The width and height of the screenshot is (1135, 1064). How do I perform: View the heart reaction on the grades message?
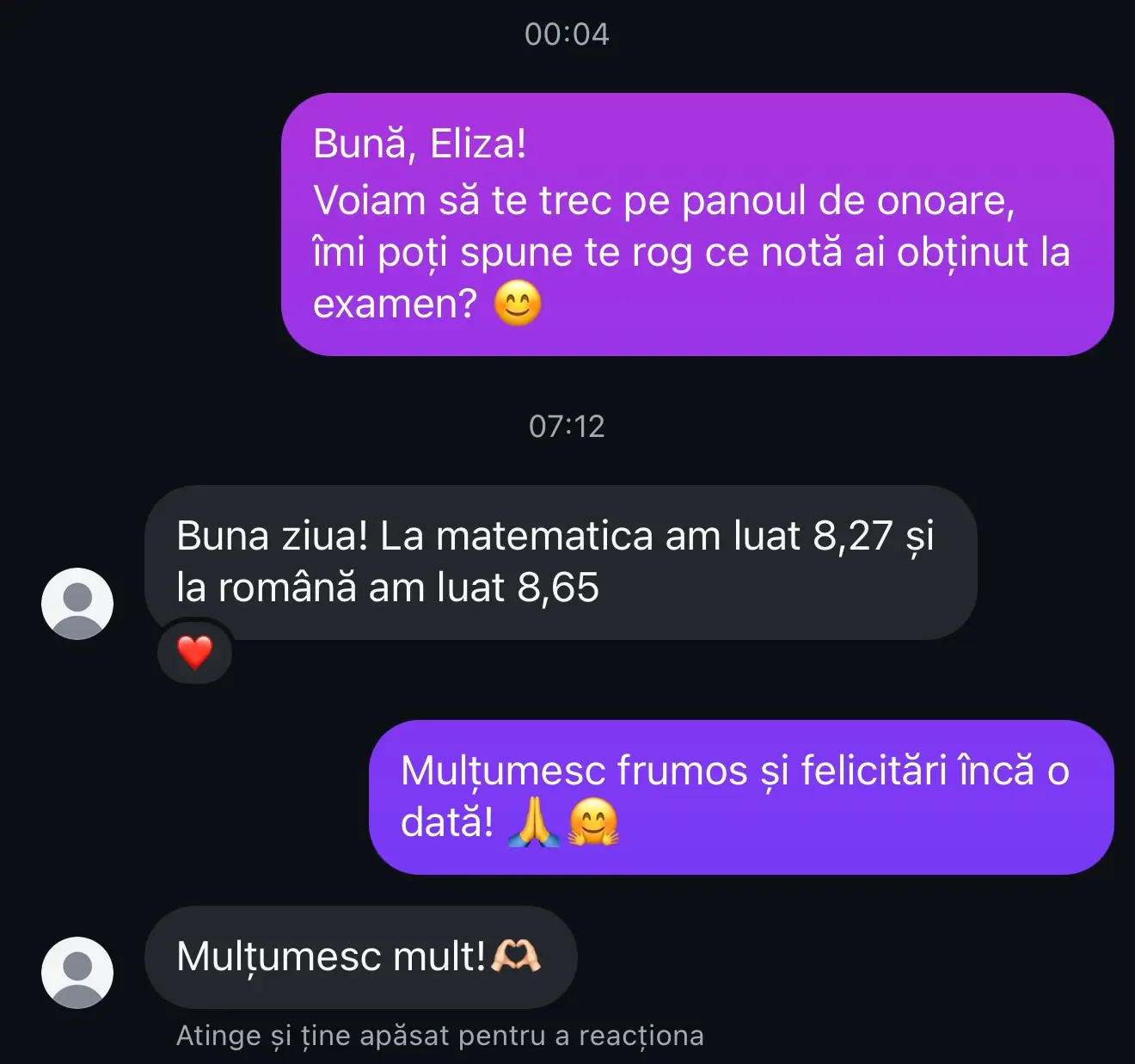(x=195, y=653)
